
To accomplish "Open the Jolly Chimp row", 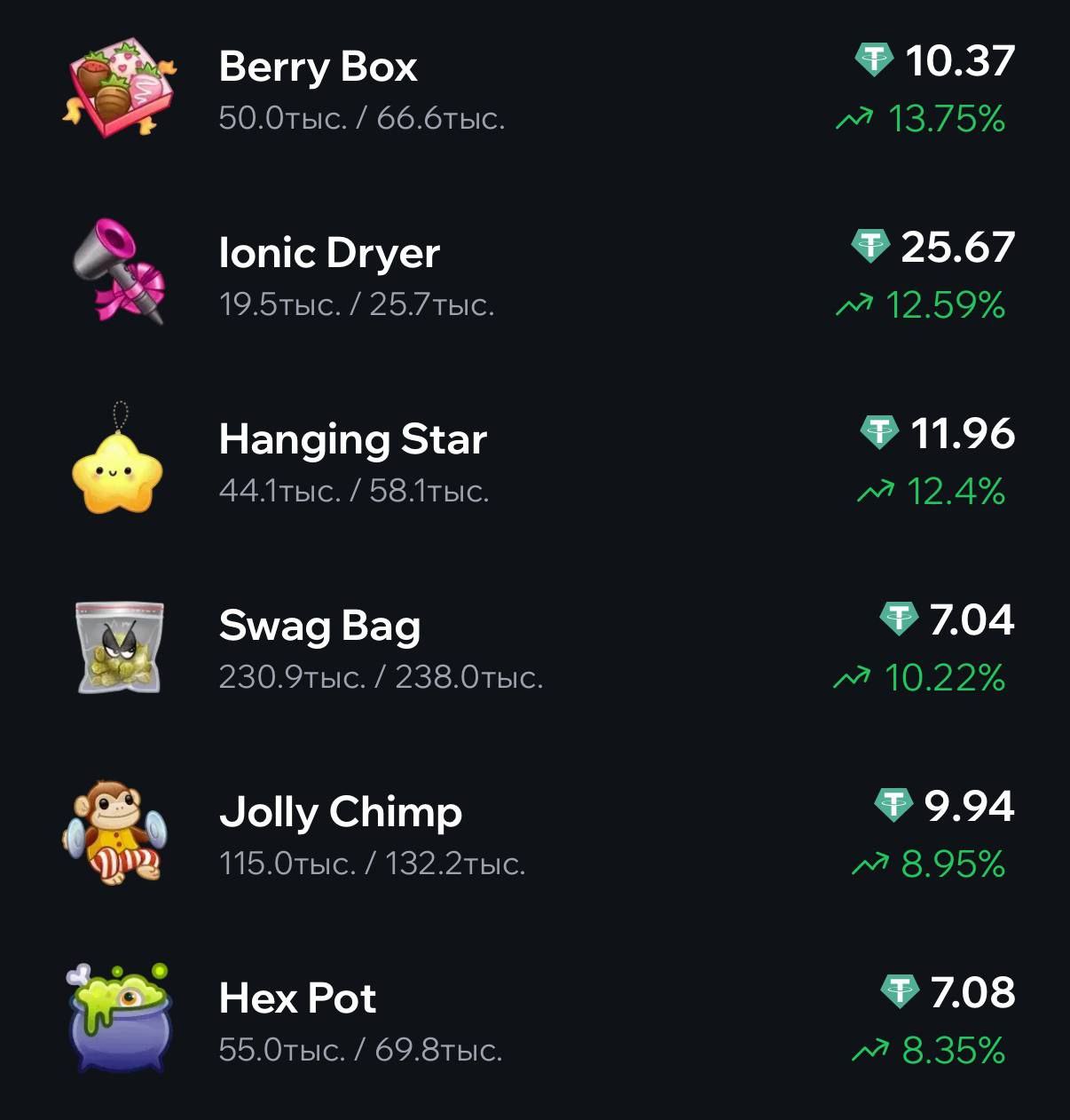I will (x=340, y=813).
